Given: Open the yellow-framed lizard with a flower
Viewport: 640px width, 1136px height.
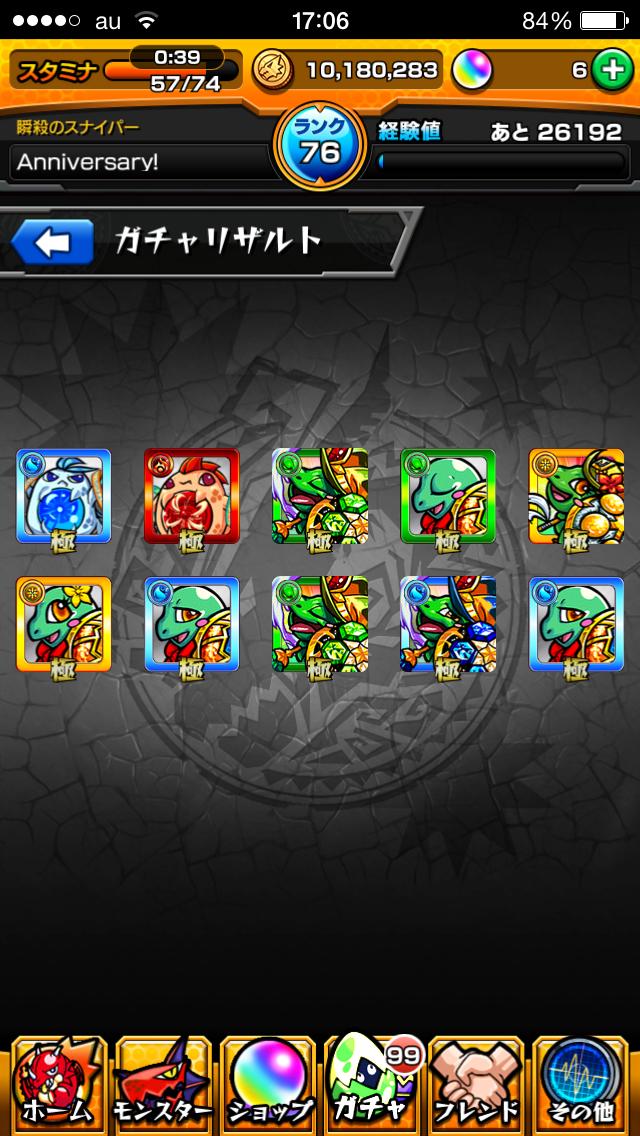Looking at the screenshot, I should [64, 624].
